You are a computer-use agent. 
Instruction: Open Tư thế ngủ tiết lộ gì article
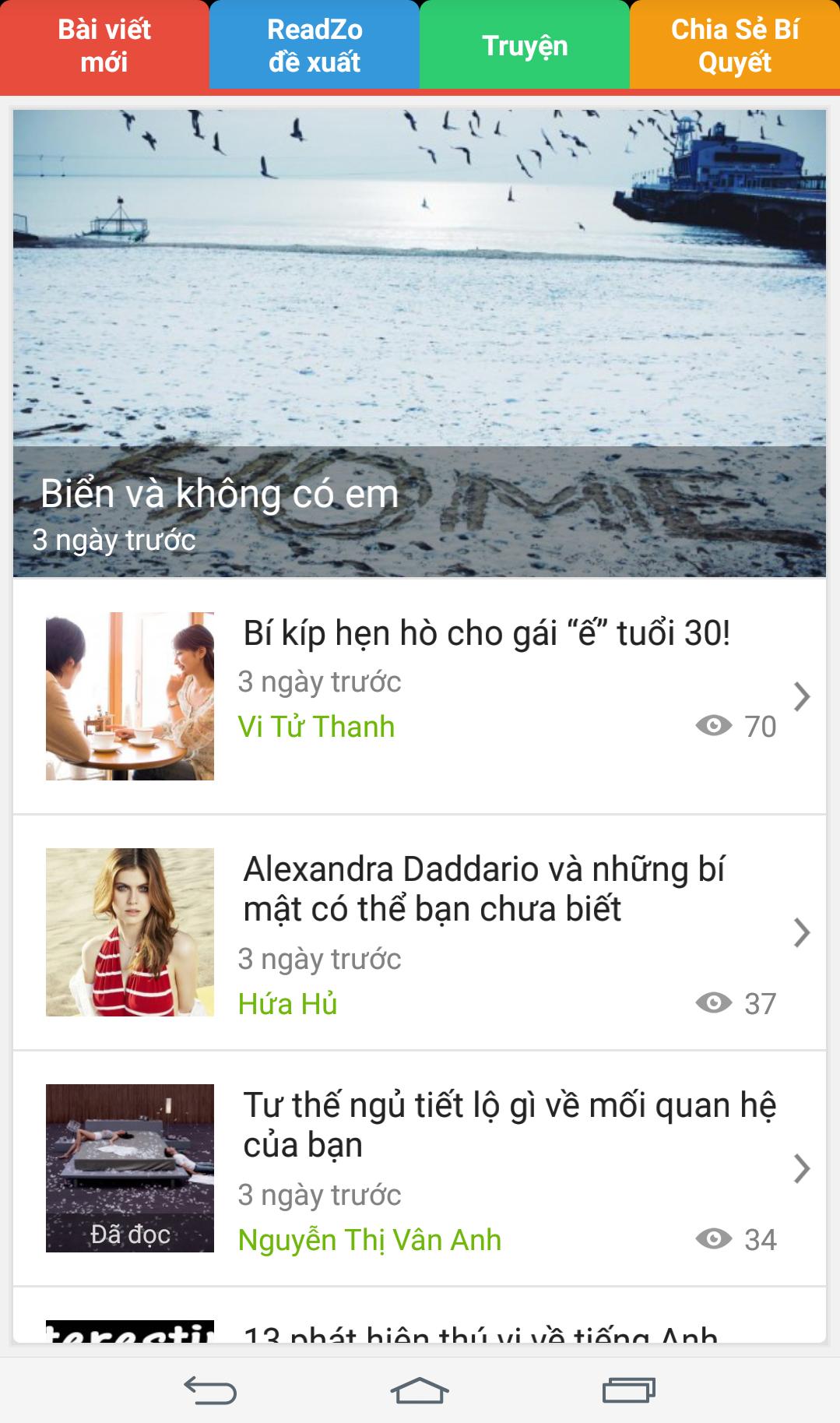pyautogui.click(x=509, y=1125)
